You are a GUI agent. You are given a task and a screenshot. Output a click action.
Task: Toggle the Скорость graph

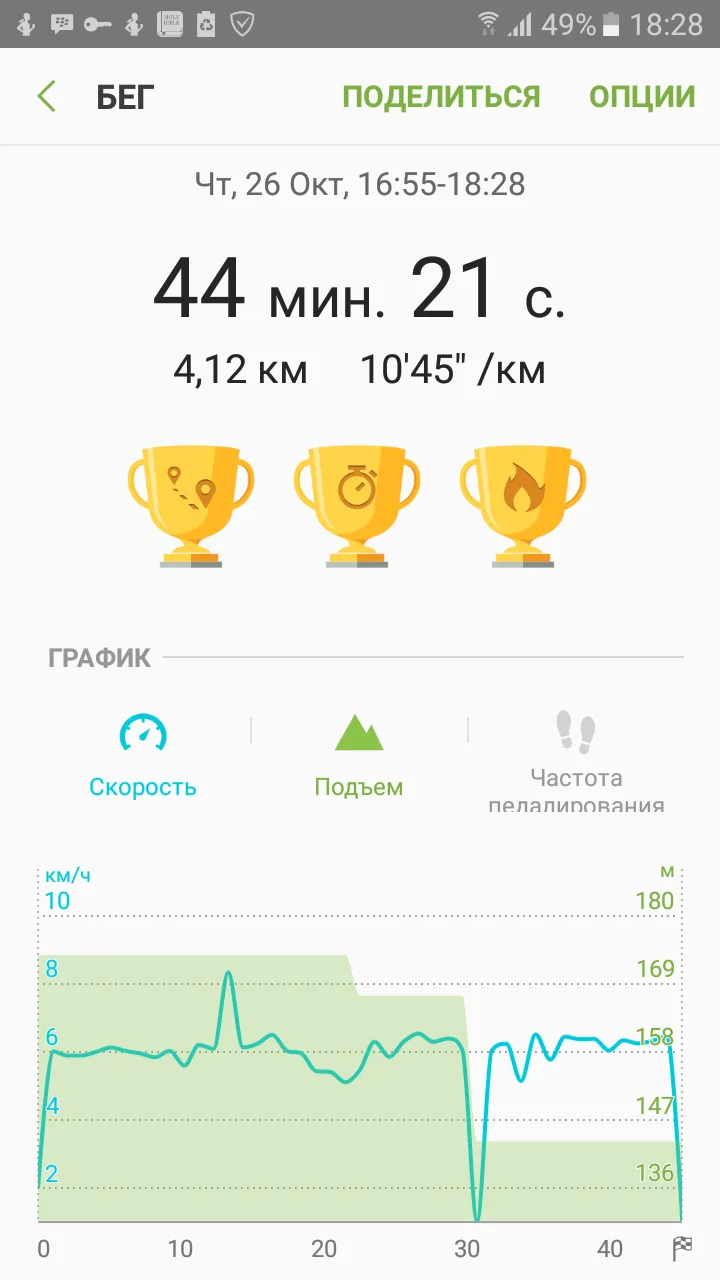[x=143, y=755]
